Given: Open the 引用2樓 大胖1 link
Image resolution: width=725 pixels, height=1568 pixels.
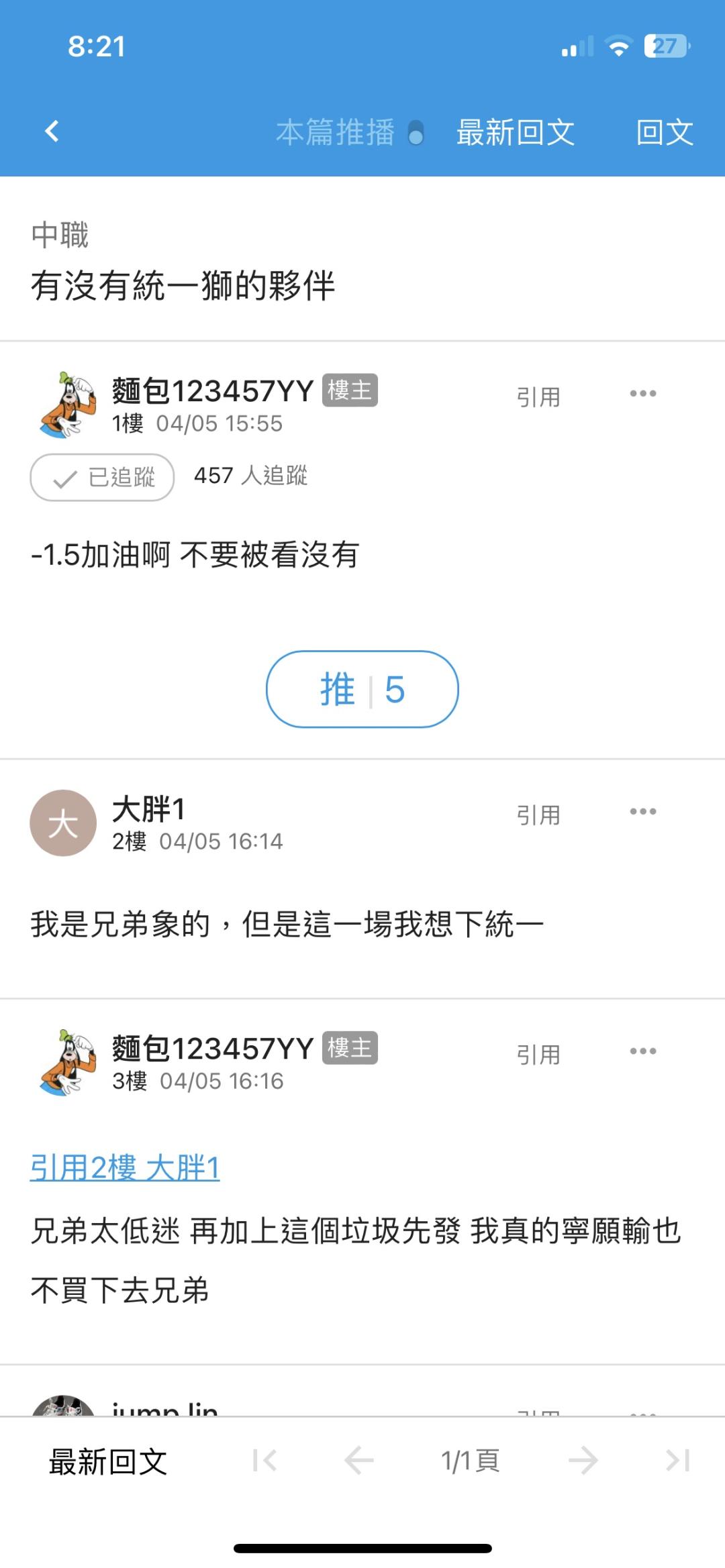Looking at the screenshot, I should [125, 1167].
